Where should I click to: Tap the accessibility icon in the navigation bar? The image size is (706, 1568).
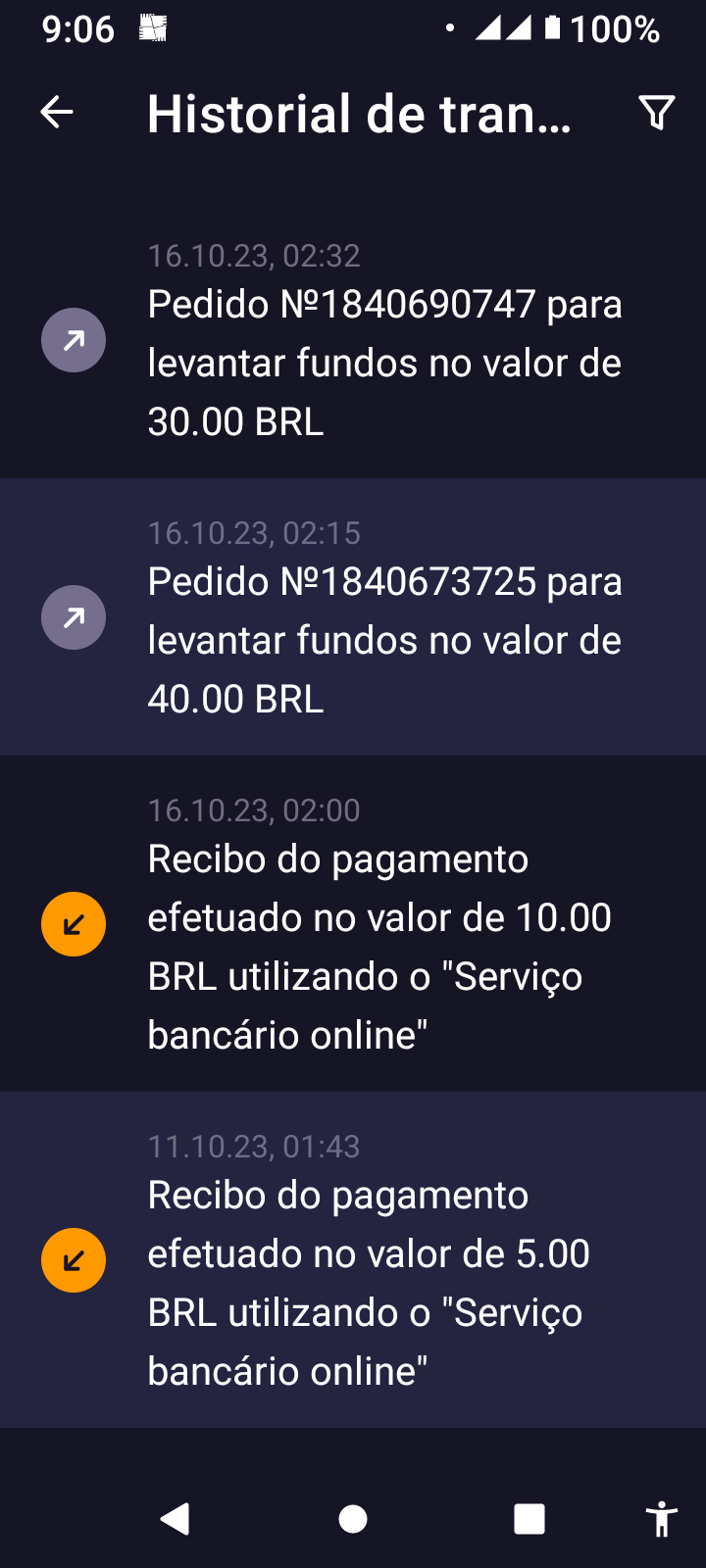[x=662, y=1519]
